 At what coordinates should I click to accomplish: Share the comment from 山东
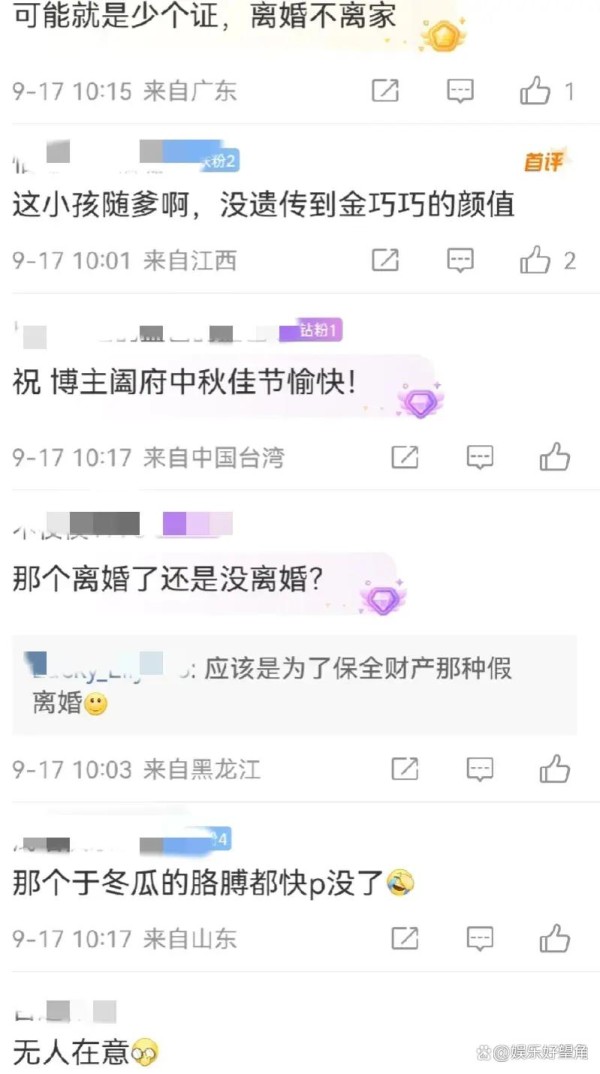(404, 938)
